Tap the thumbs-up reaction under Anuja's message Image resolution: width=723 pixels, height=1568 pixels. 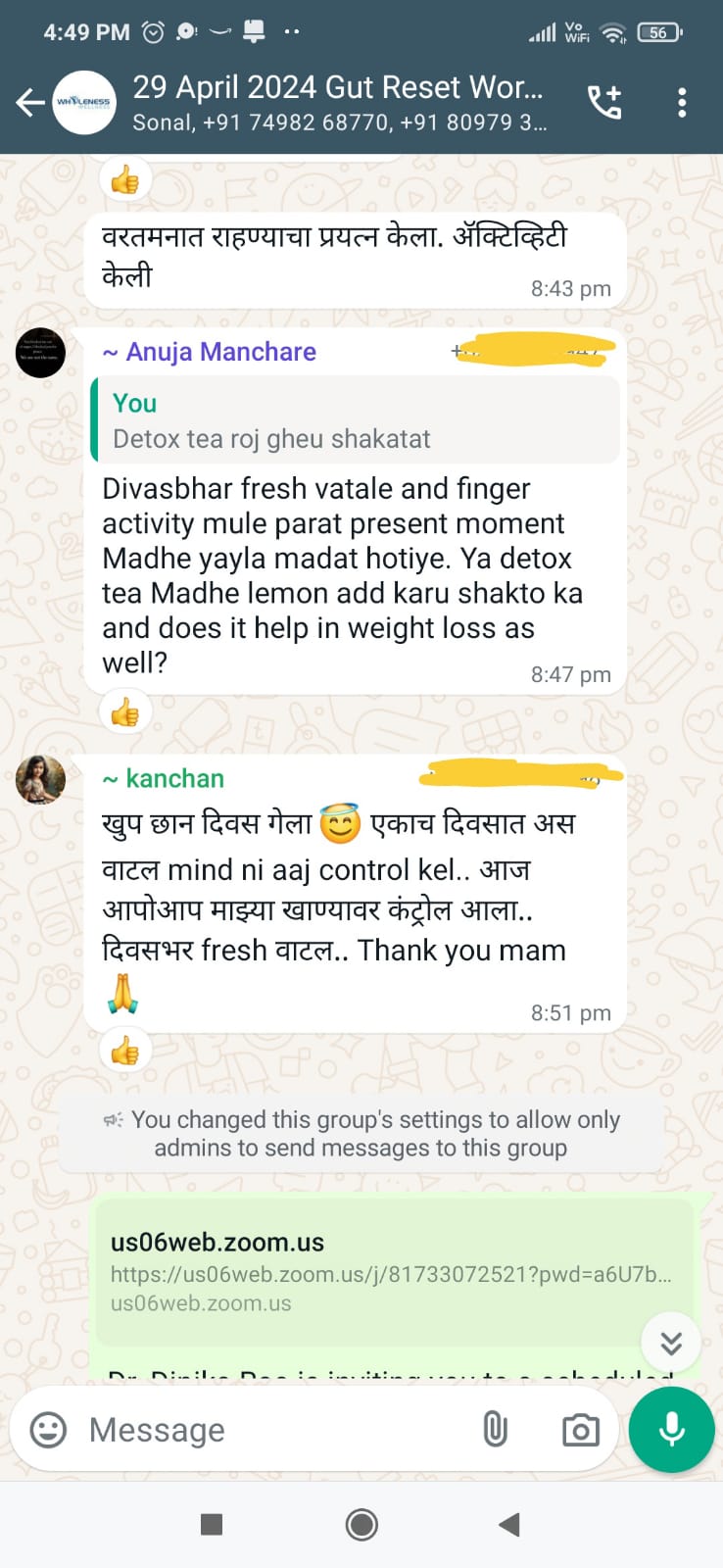click(125, 712)
